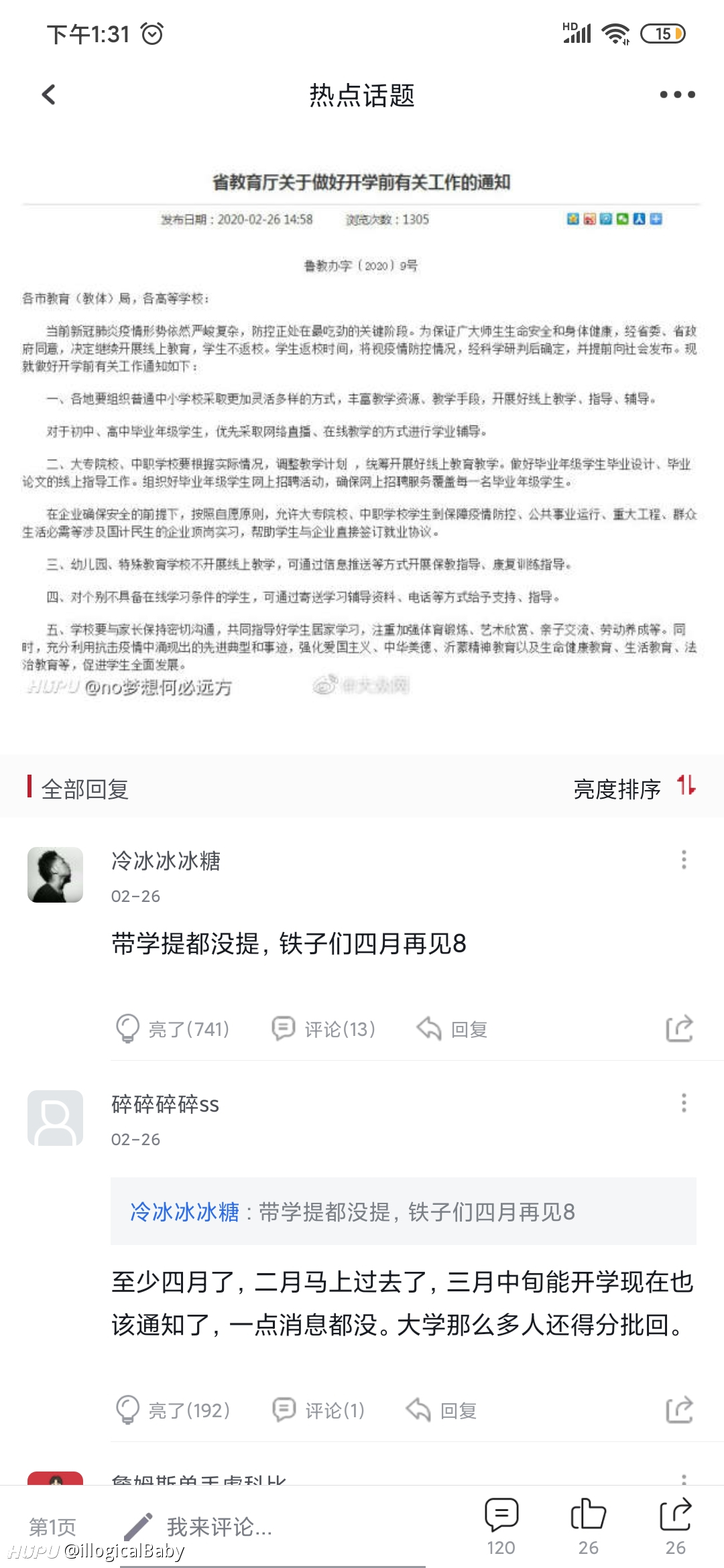
Task: Share 碎碎碎碎ss's reply
Action: [679, 1410]
